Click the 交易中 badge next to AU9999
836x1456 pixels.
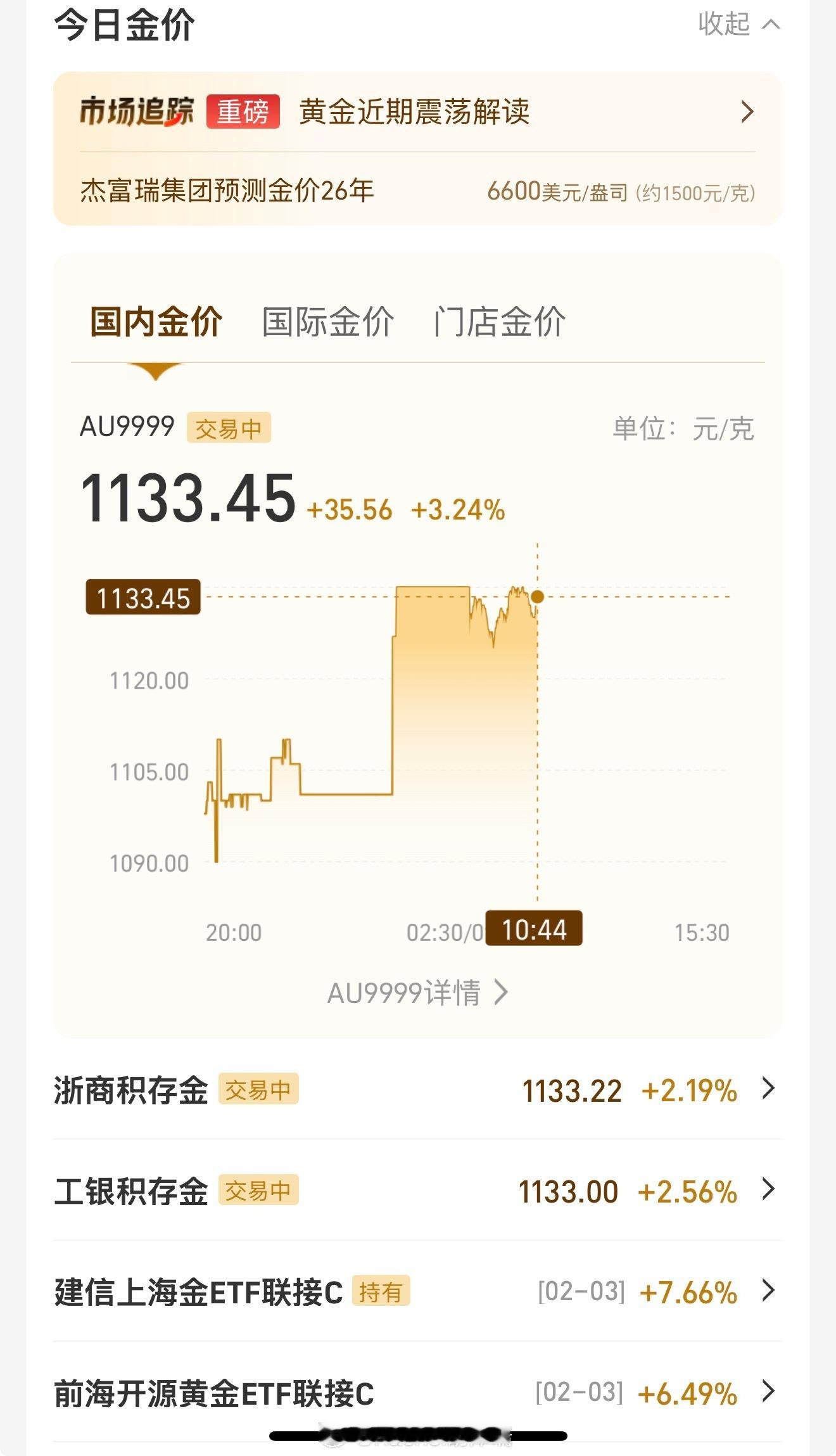[x=229, y=428]
